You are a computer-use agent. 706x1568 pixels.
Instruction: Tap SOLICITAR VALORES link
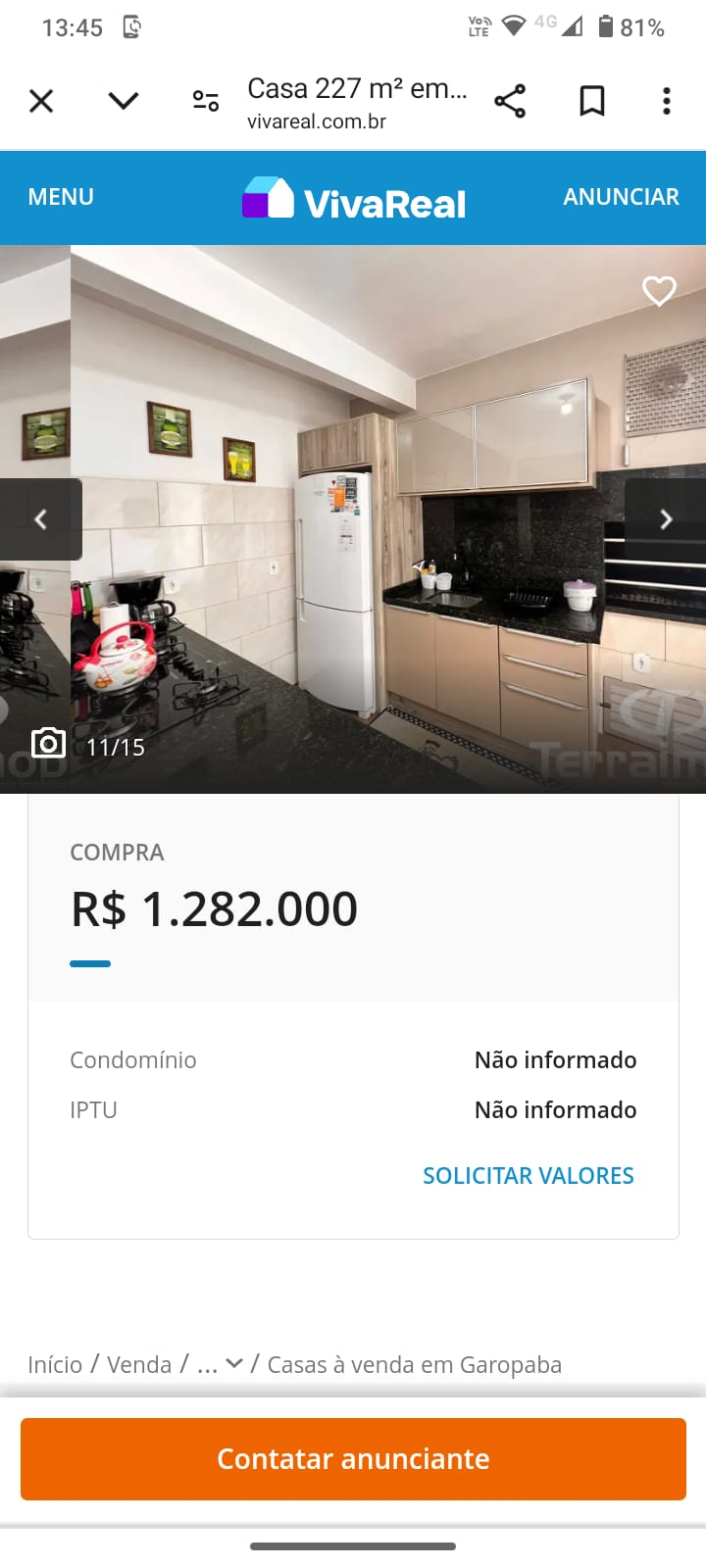(528, 1175)
